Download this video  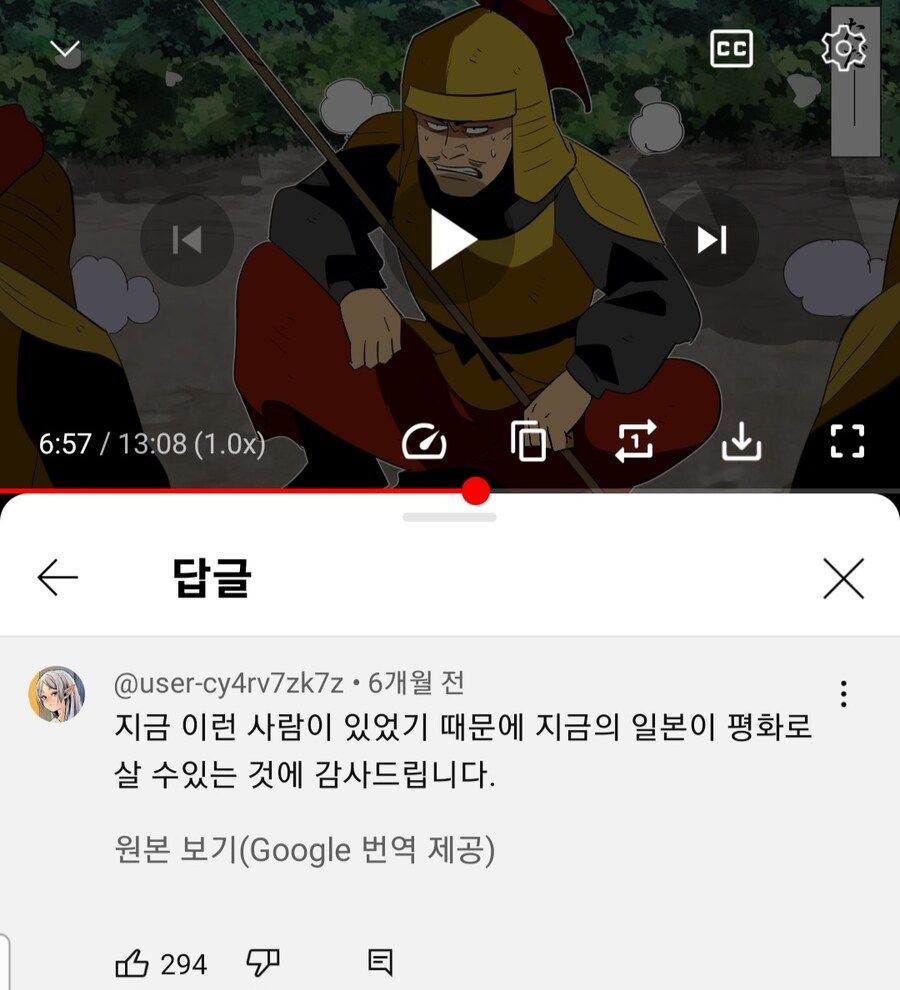[742, 441]
